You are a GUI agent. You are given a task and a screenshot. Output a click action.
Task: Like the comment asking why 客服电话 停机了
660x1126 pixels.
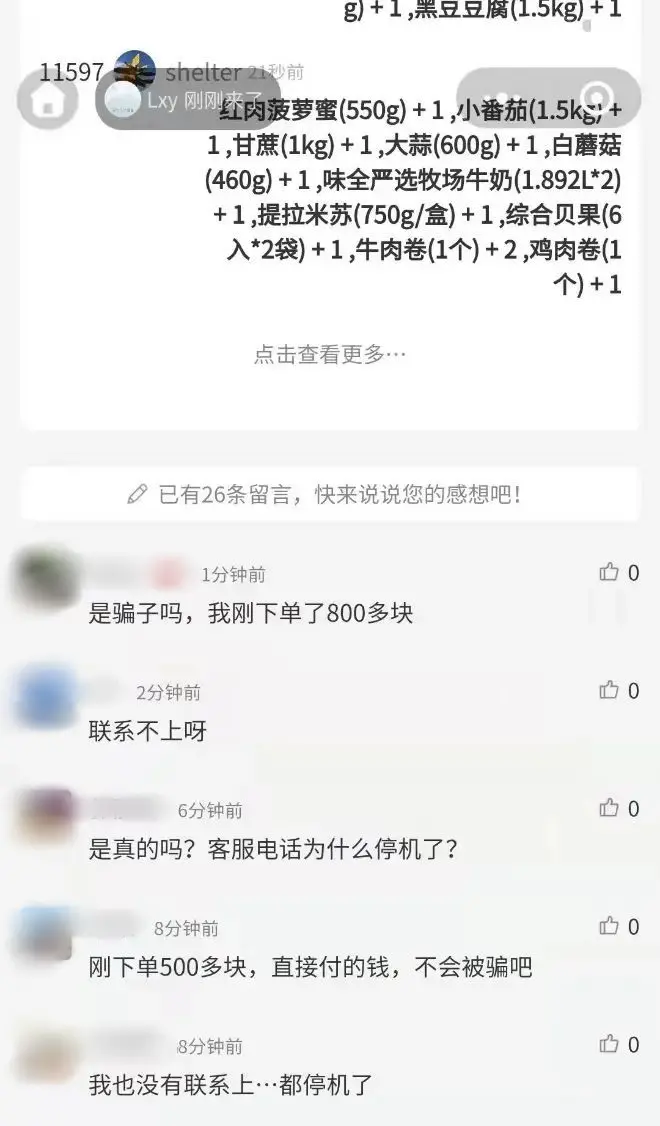click(609, 808)
